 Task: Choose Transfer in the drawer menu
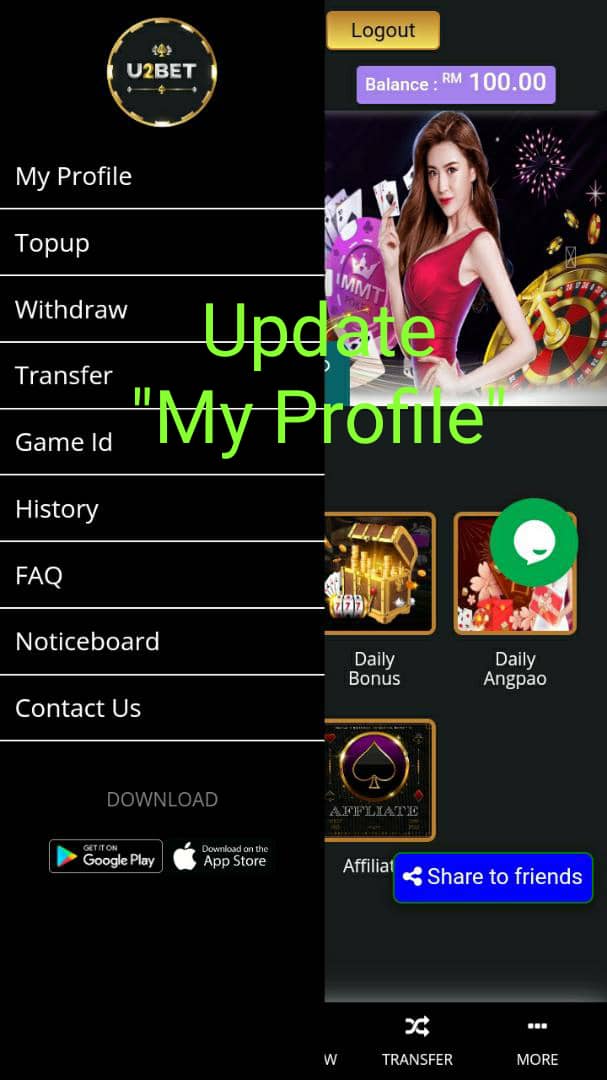pos(64,376)
